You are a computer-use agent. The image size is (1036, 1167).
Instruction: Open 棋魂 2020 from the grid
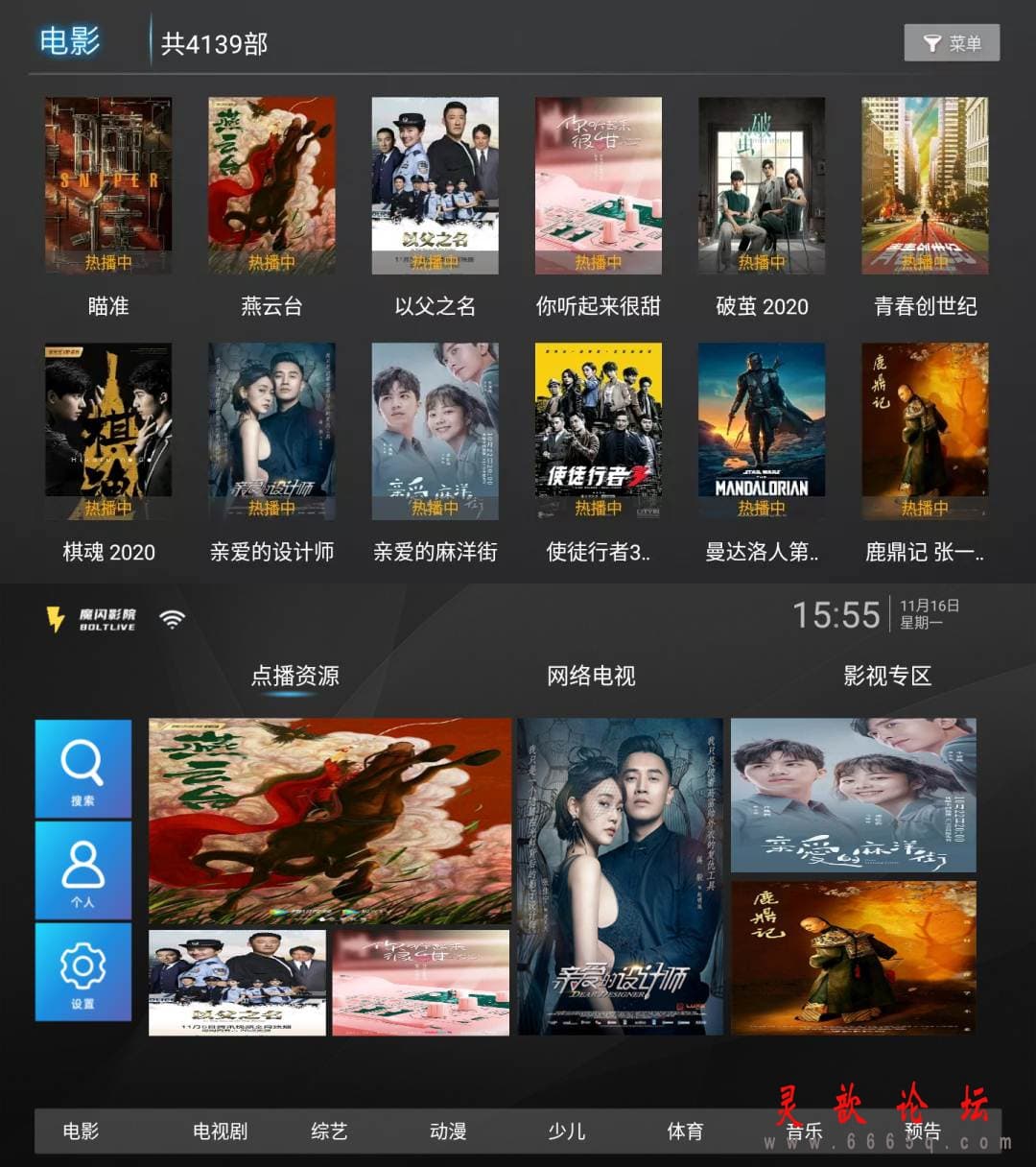(x=108, y=432)
